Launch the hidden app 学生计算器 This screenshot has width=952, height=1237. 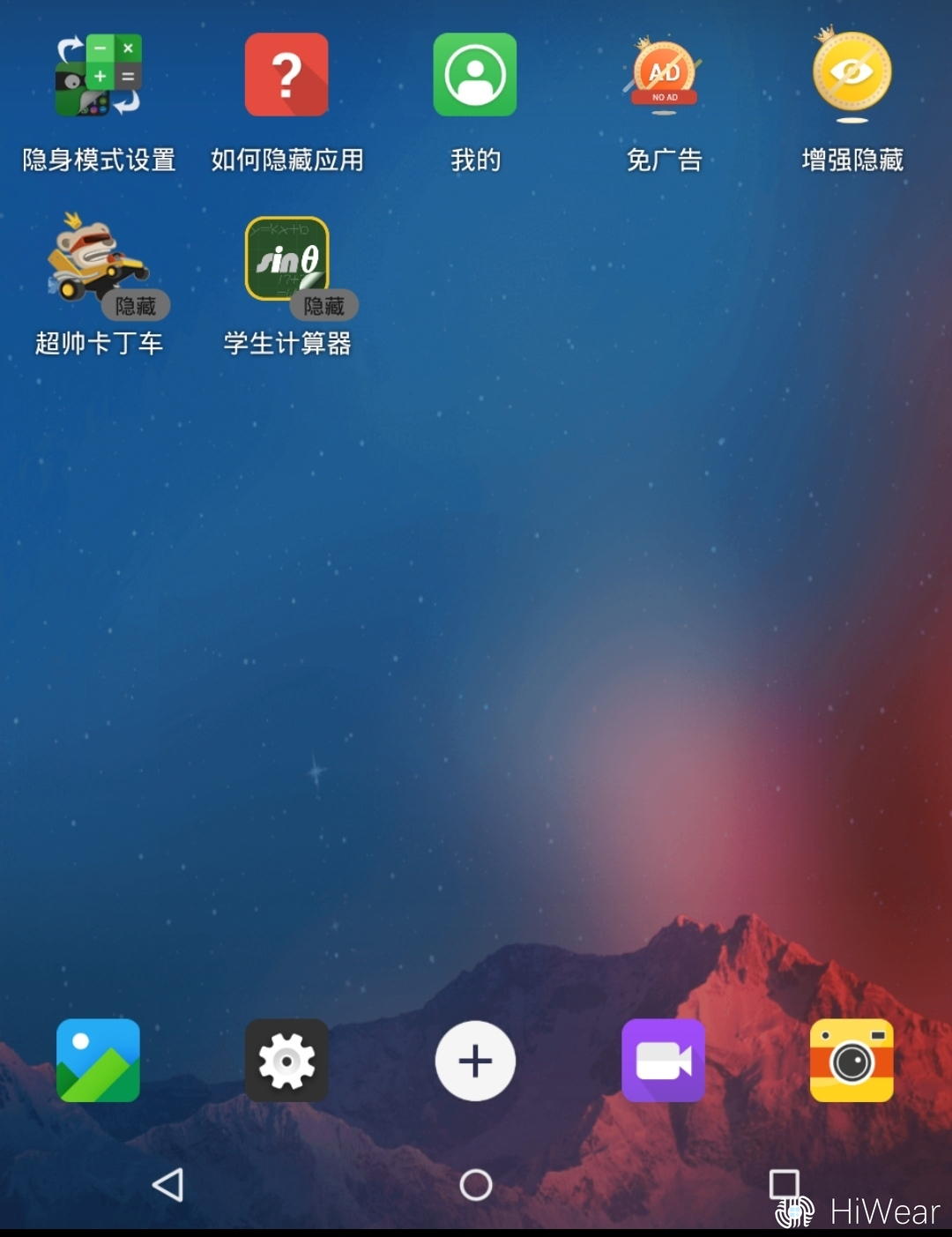286,261
